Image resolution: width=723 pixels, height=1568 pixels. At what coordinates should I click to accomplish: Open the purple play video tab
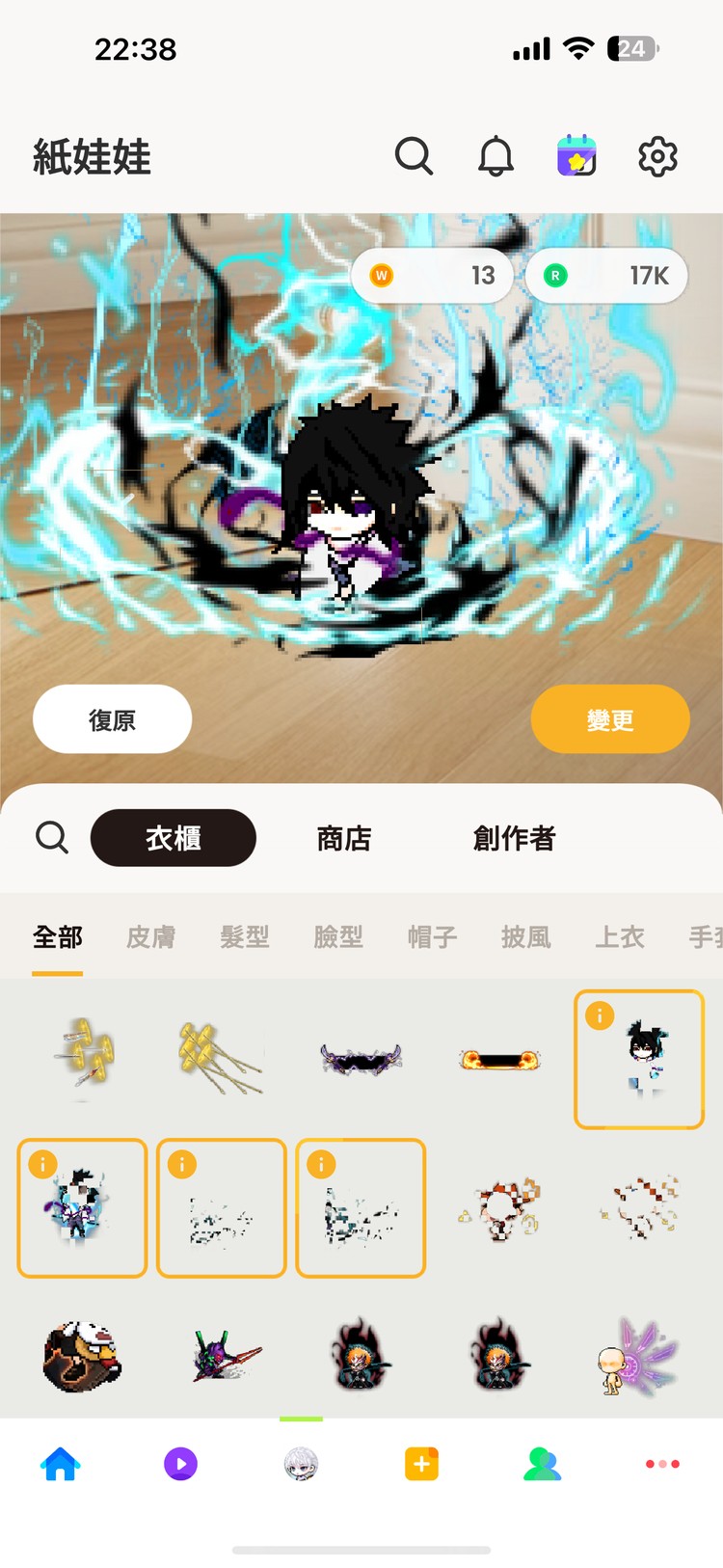click(180, 1464)
